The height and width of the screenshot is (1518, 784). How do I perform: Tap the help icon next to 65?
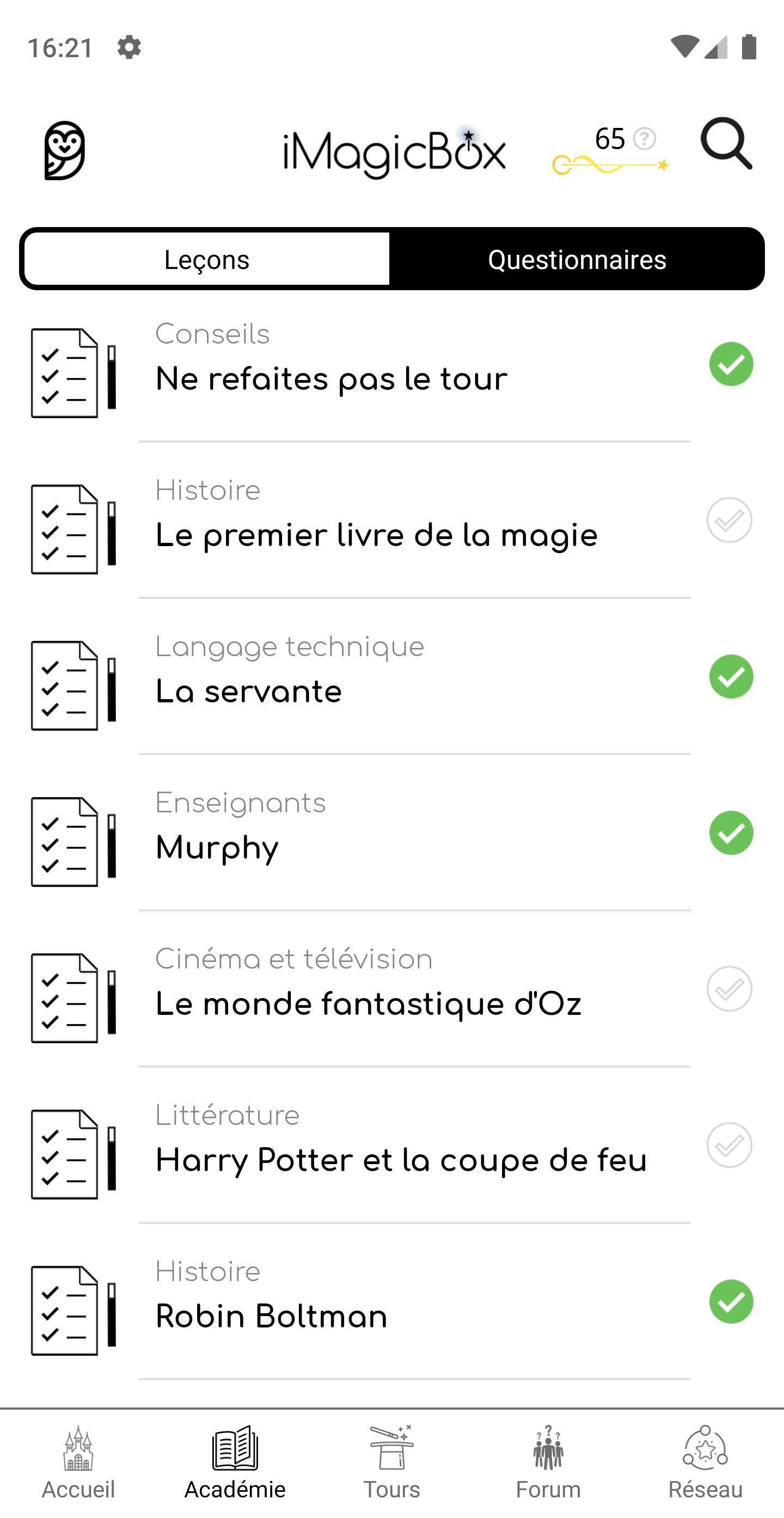tap(645, 139)
